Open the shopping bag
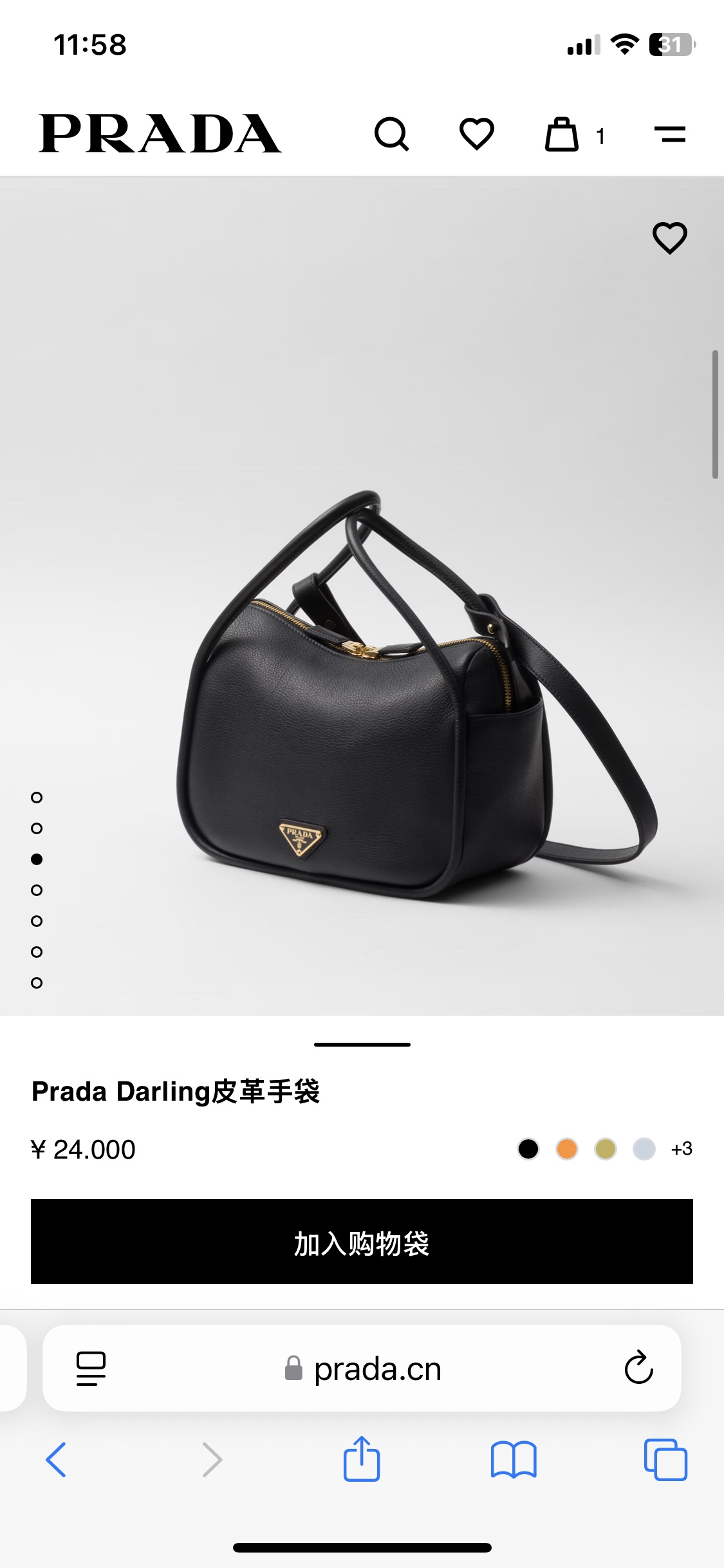 562,135
